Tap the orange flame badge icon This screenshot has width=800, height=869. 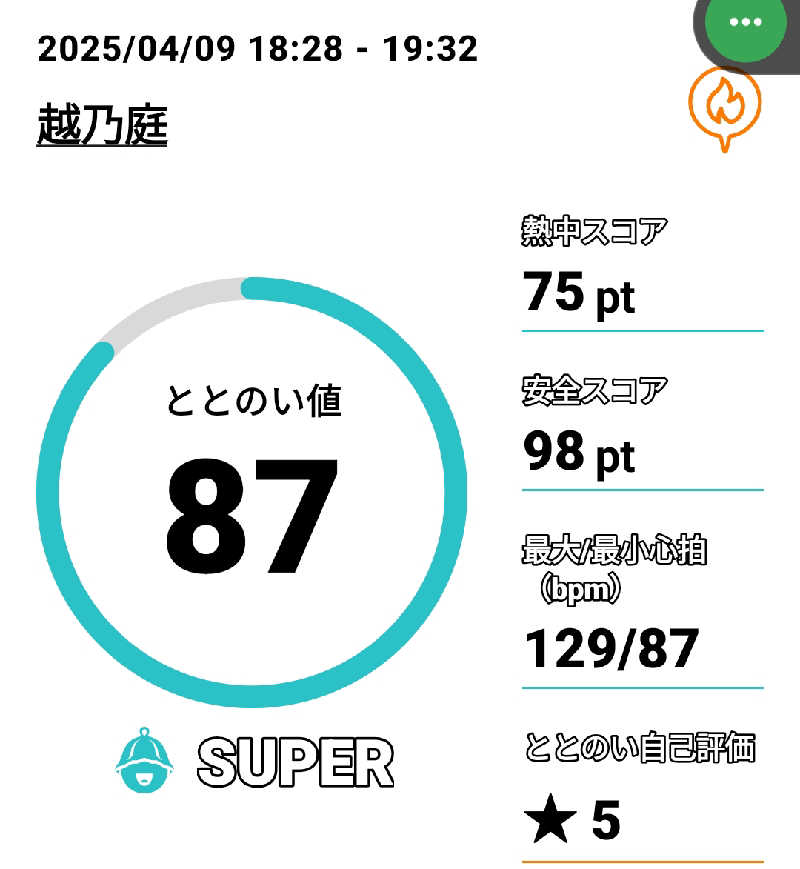[x=725, y=104]
